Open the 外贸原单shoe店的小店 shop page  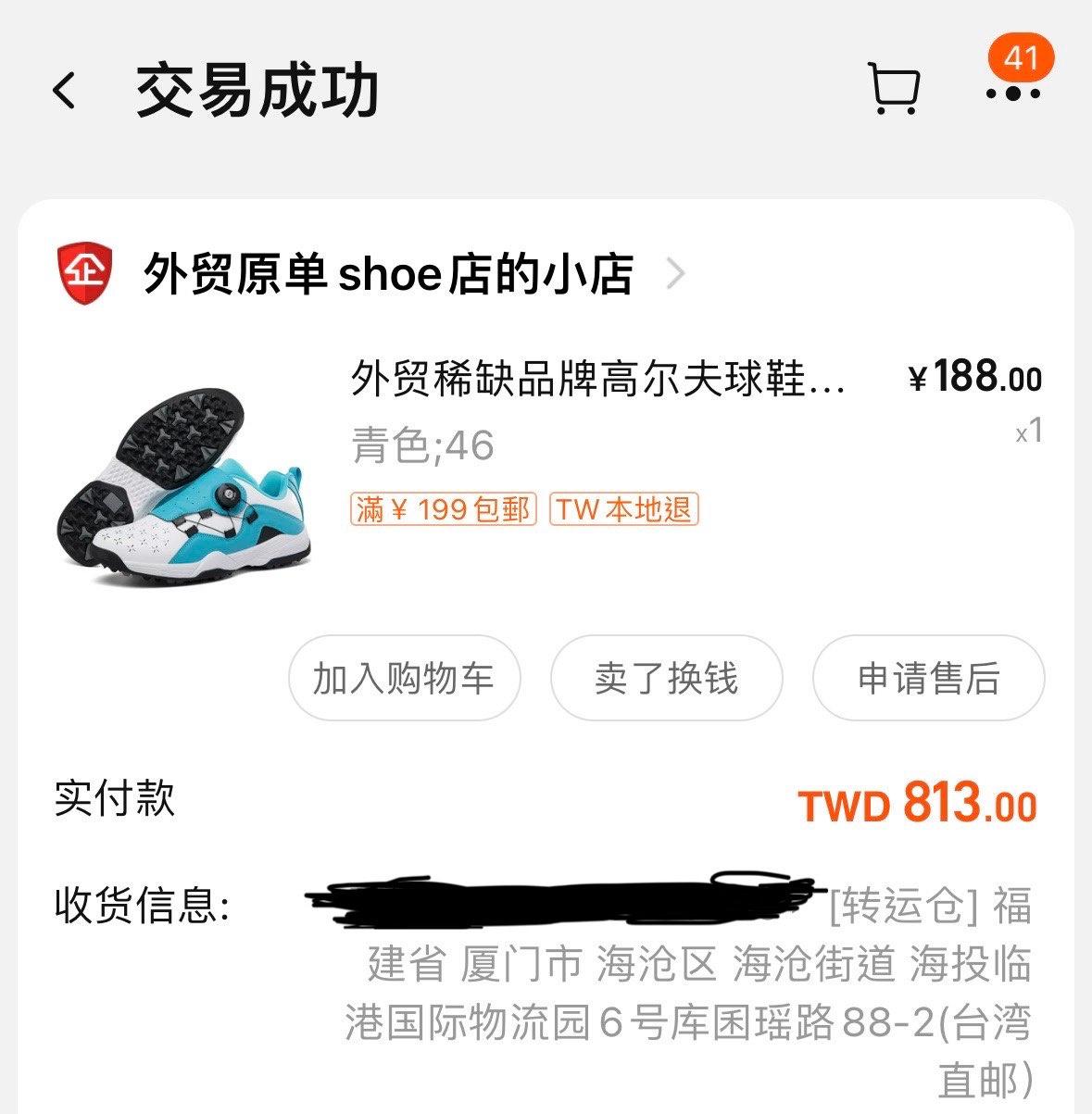389,273
